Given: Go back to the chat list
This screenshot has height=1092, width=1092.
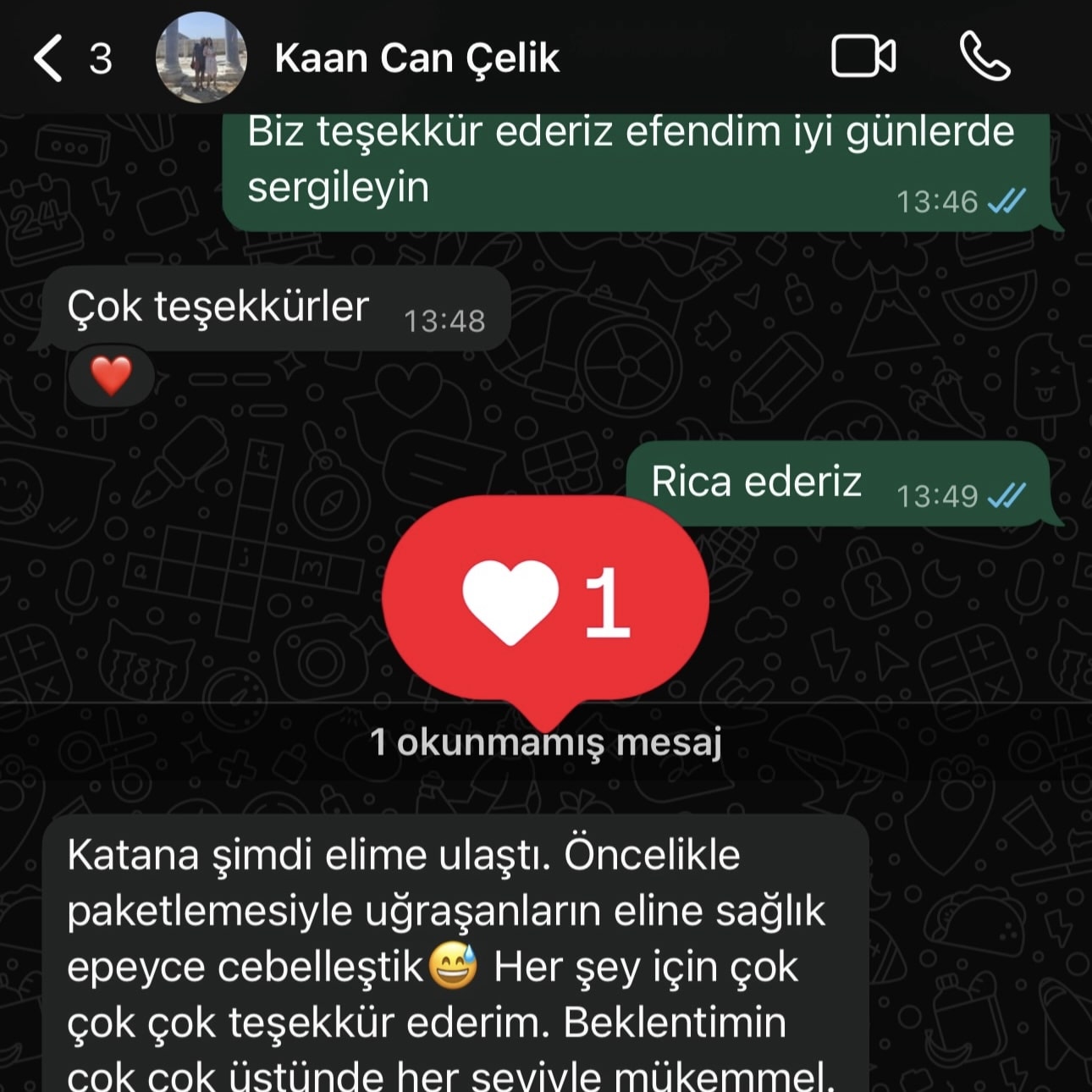Looking at the screenshot, I should (49, 58).
